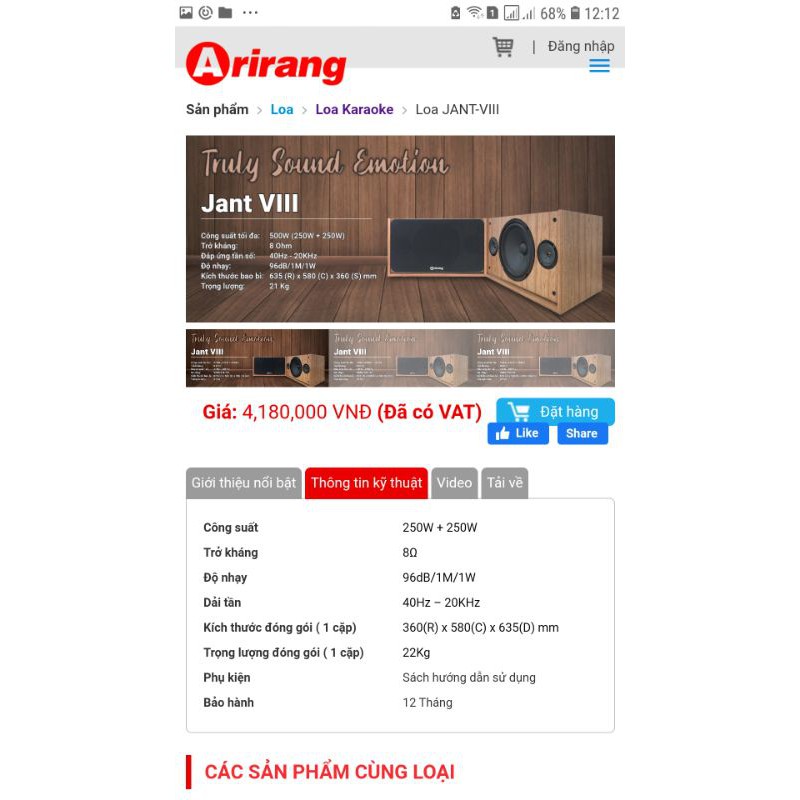Screen dimensions: 800x800
Task: Open the hamburger menu
Action: click(x=599, y=66)
